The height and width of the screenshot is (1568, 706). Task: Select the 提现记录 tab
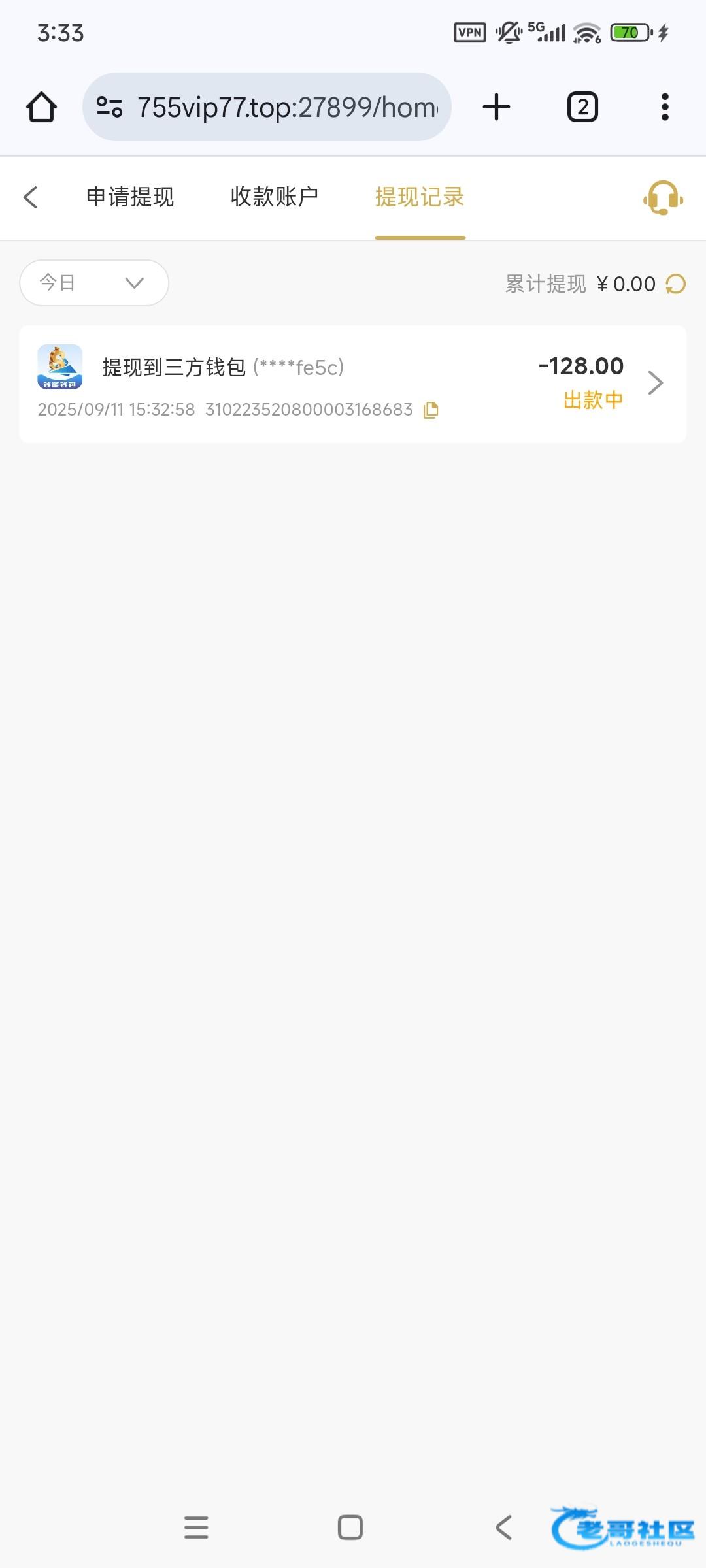420,197
